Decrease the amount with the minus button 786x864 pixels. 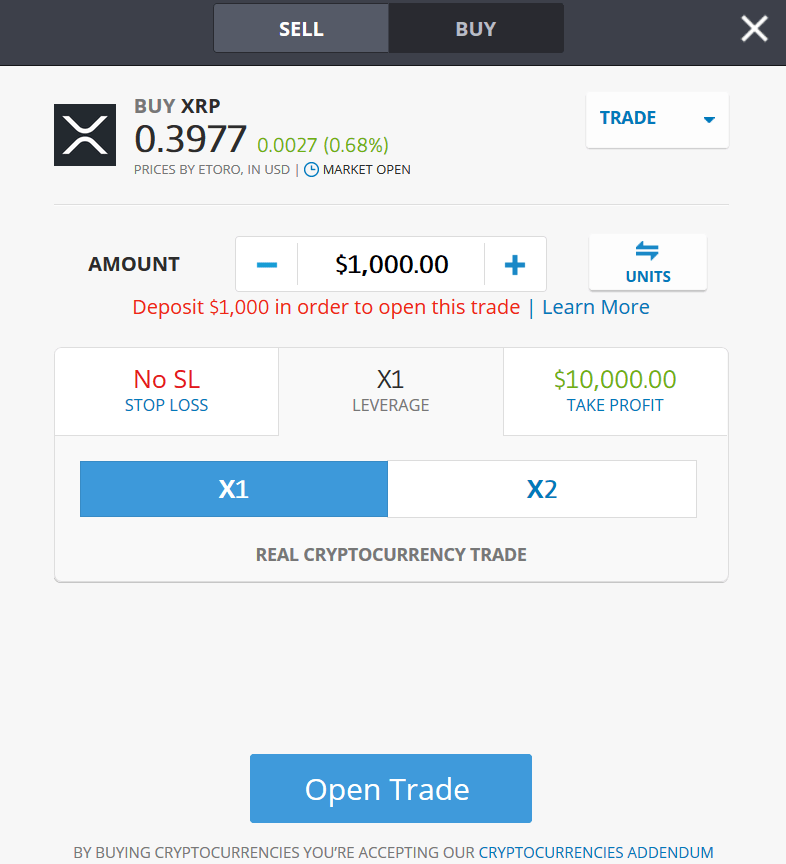pos(266,265)
